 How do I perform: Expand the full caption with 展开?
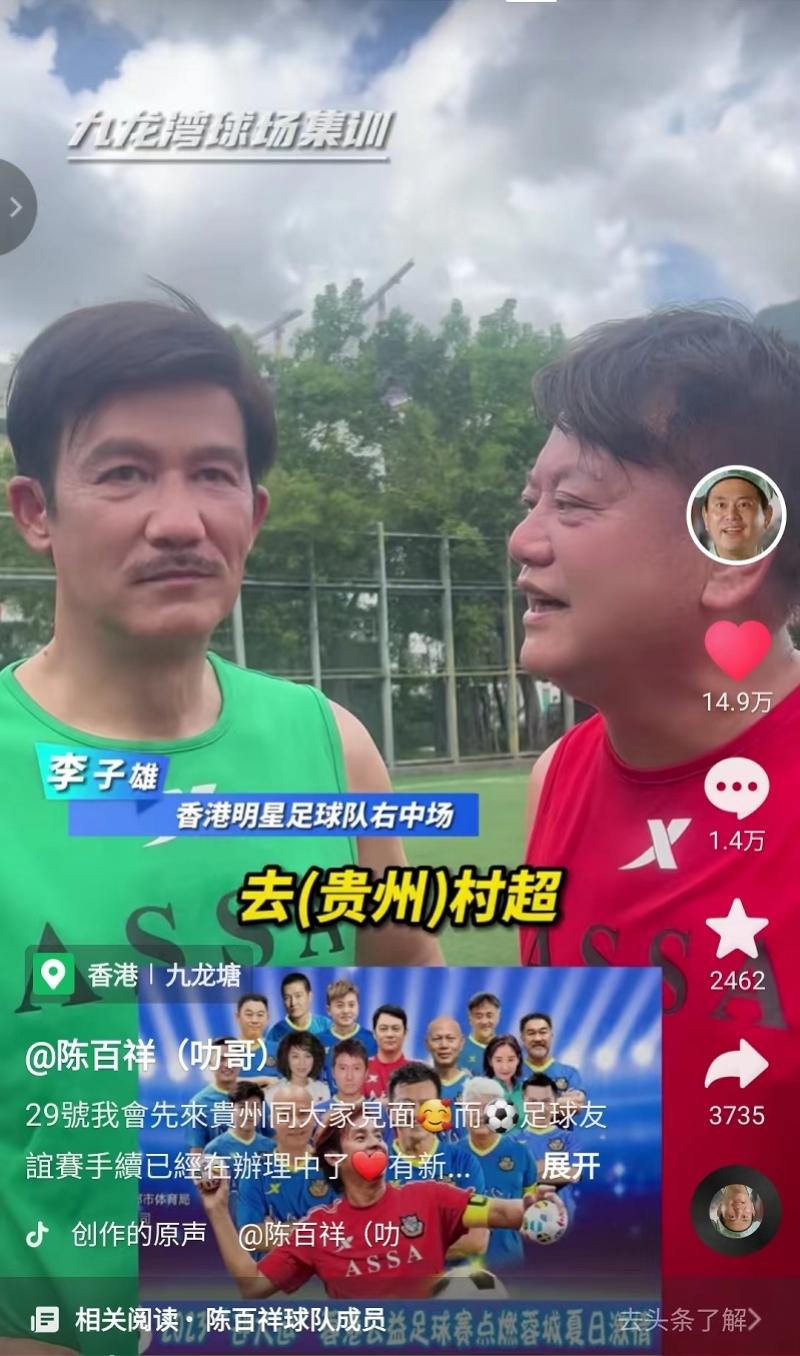(571, 1165)
